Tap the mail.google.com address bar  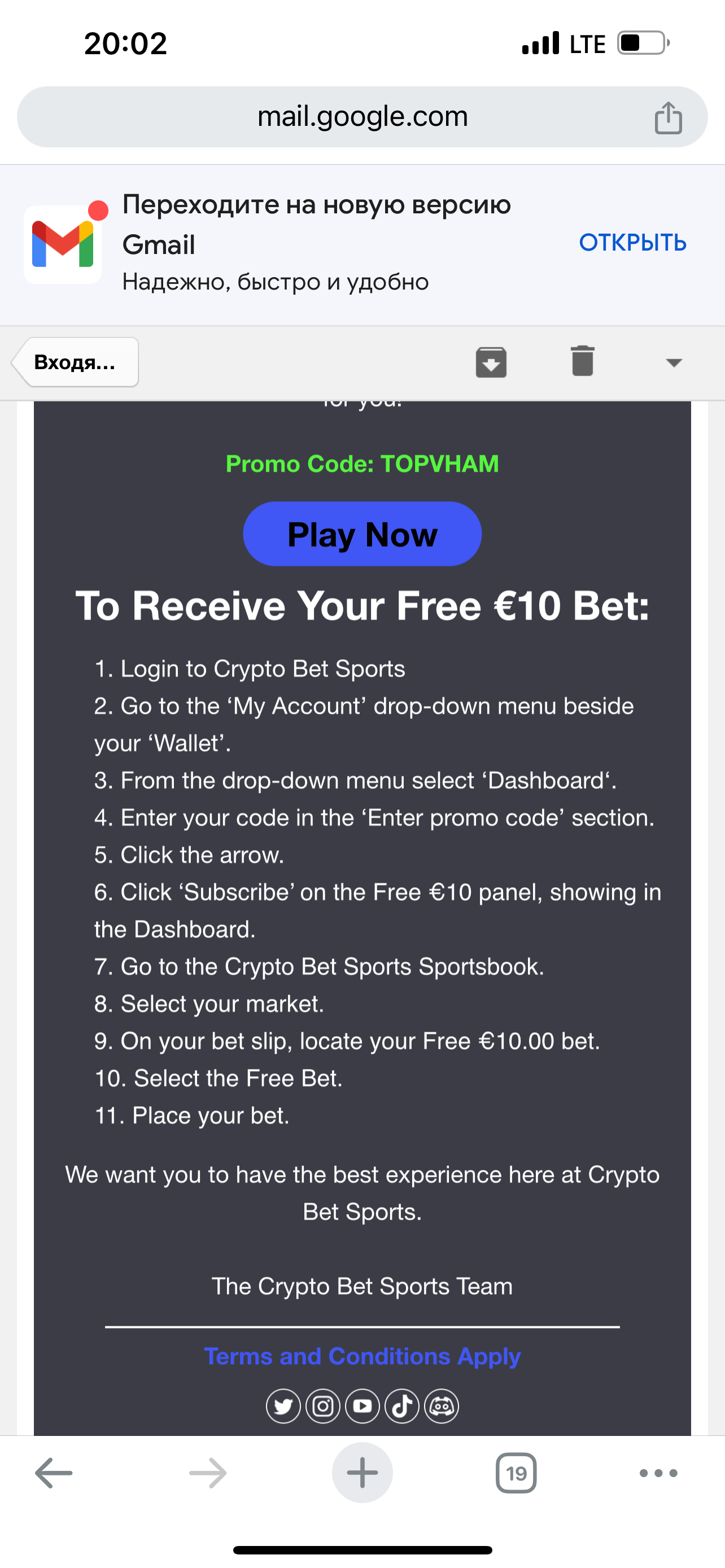point(361,117)
